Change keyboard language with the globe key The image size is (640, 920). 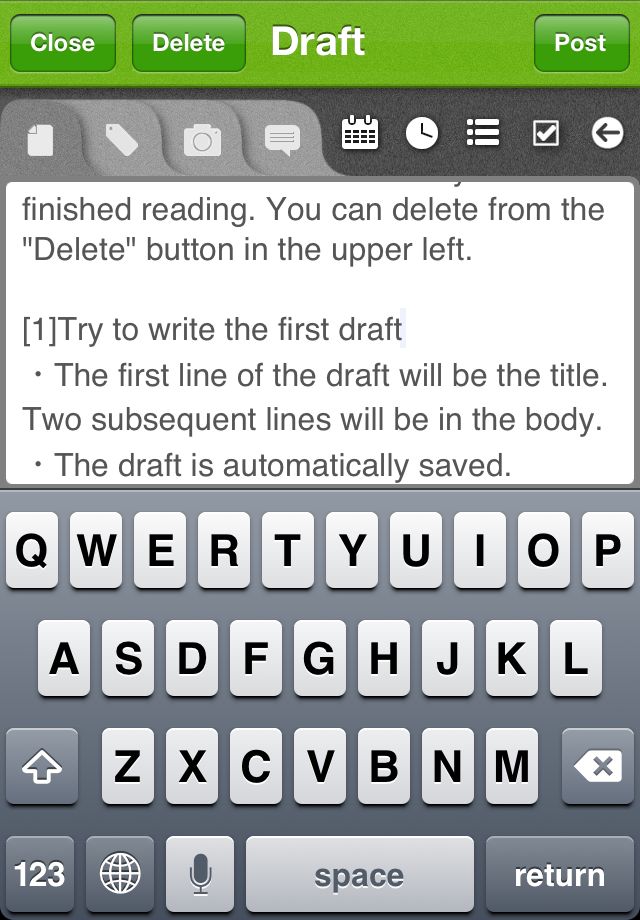120,875
